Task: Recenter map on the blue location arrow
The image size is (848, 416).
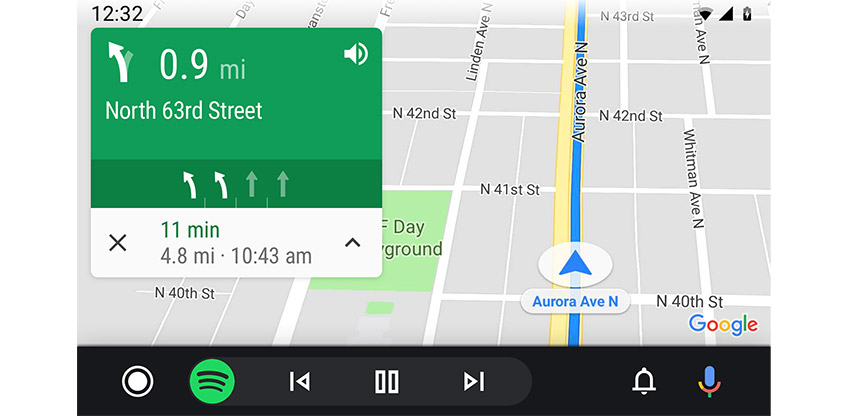Action: pyautogui.click(x=574, y=263)
